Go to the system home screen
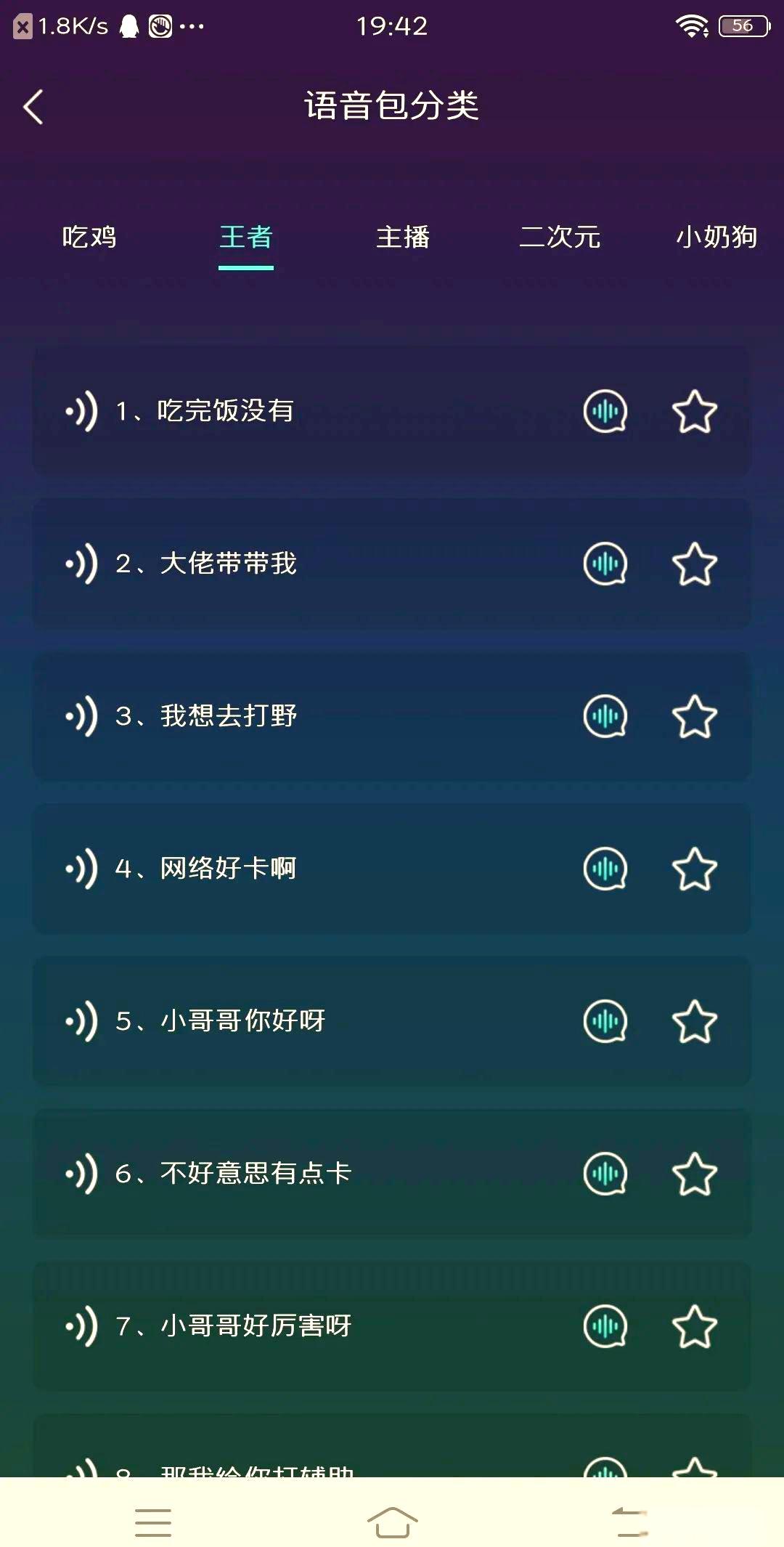 coord(392,1522)
